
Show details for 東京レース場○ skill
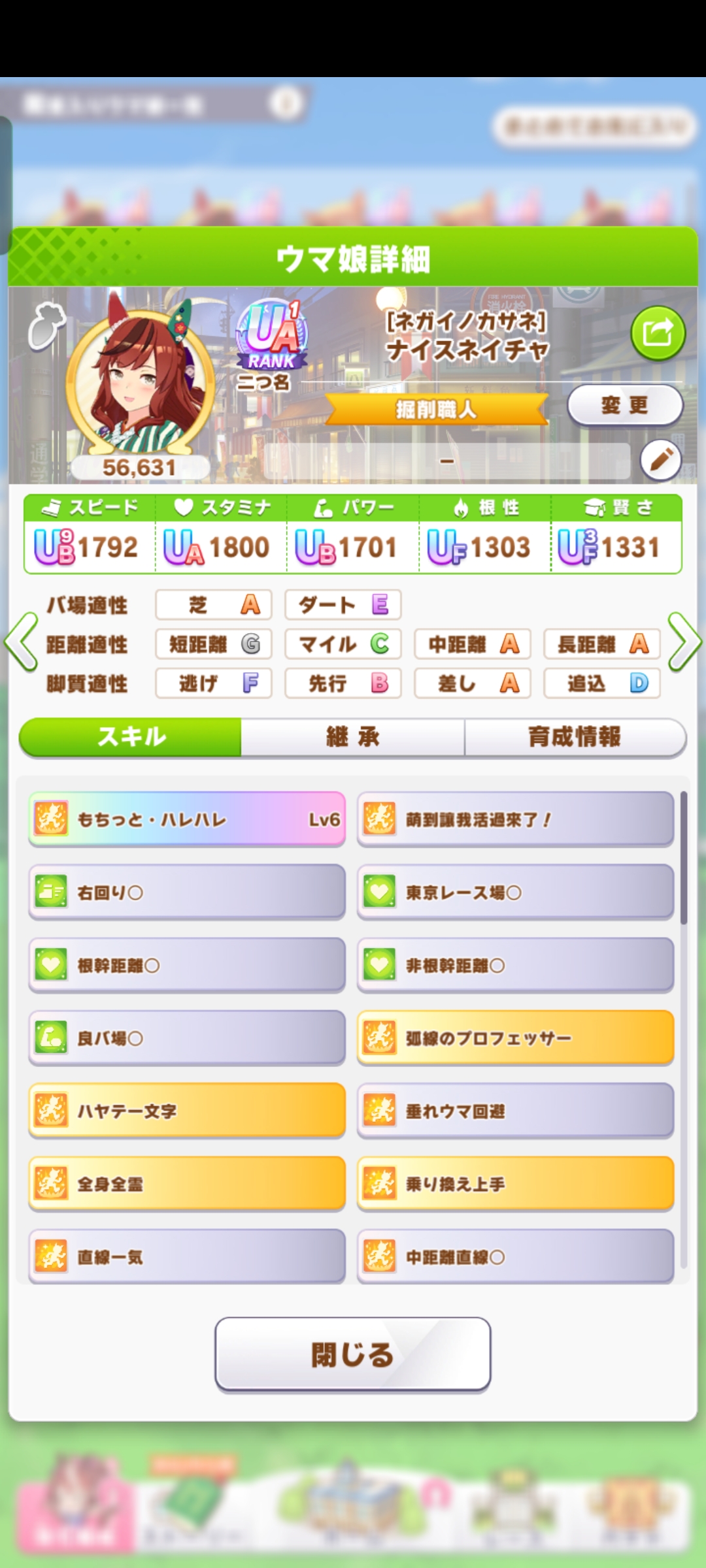pyautogui.click(x=515, y=892)
